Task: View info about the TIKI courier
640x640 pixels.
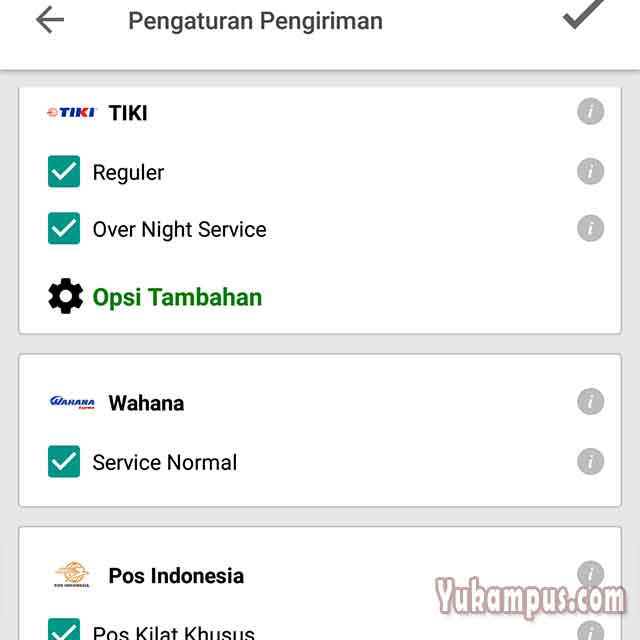Action: [590, 111]
